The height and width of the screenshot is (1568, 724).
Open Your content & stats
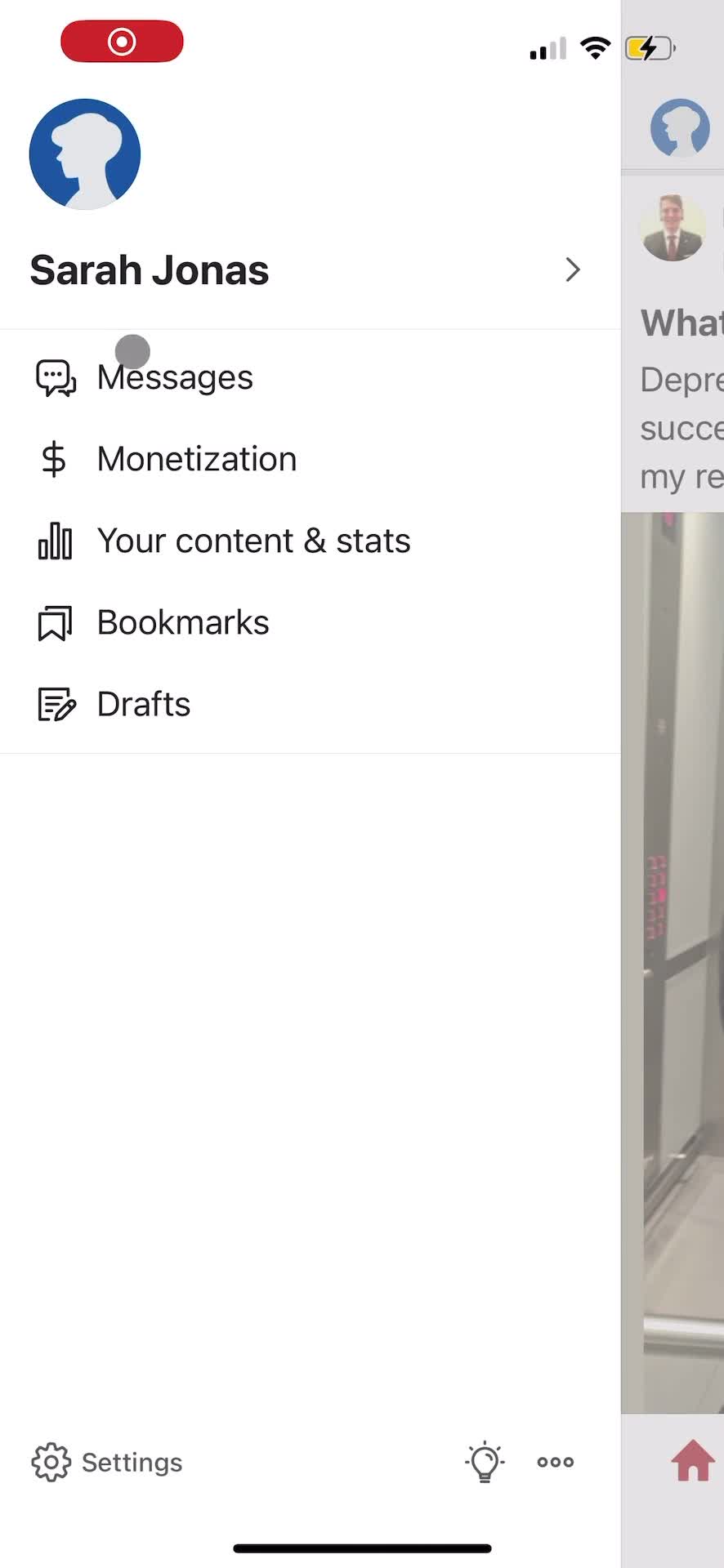point(253,540)
